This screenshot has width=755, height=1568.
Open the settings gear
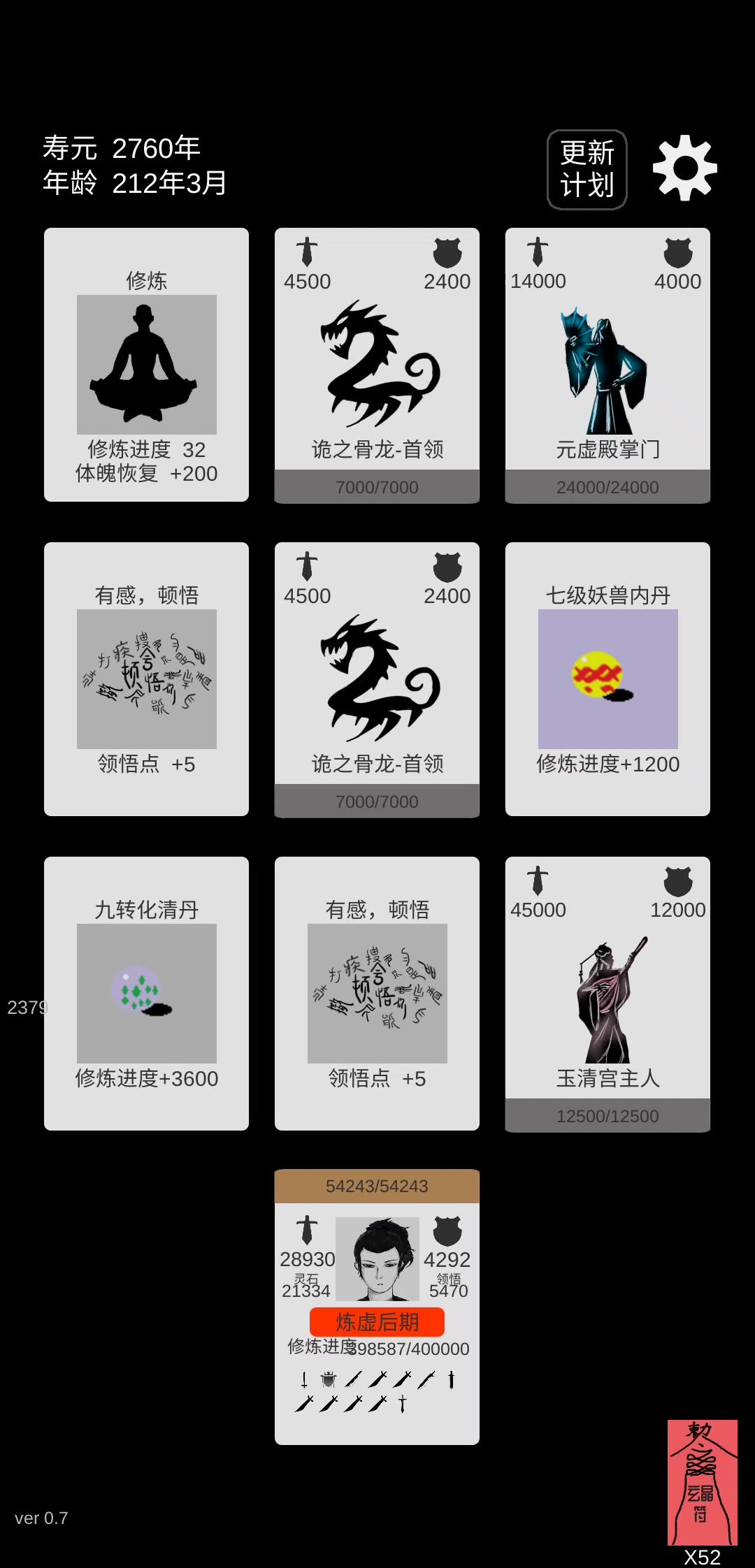tap(684, 168)
